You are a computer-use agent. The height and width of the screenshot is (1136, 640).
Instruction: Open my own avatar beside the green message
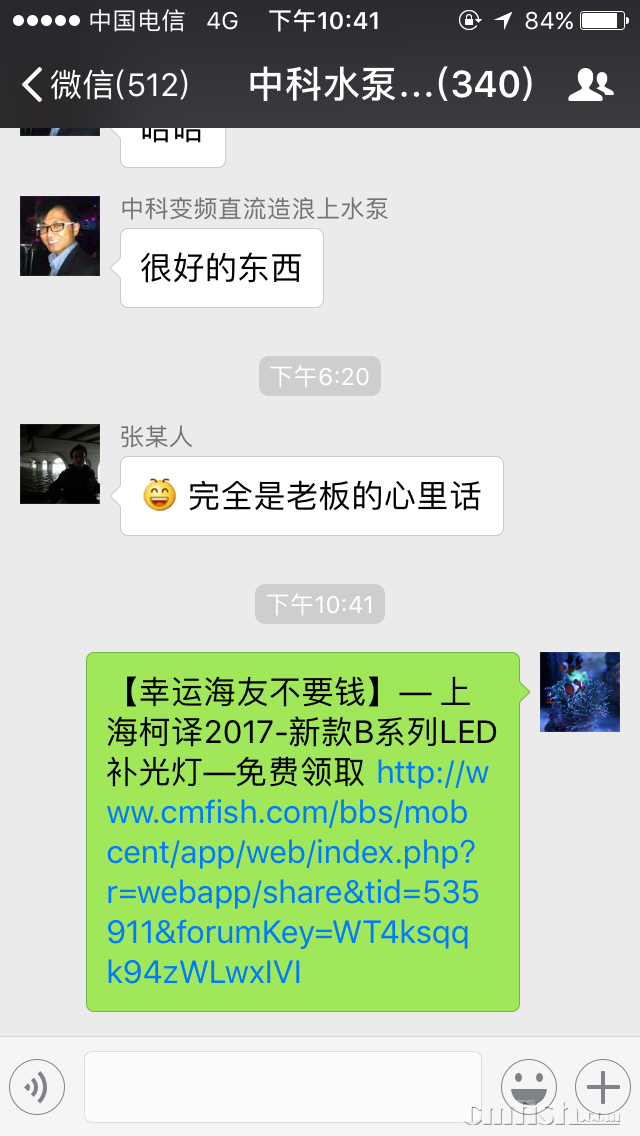579,692
